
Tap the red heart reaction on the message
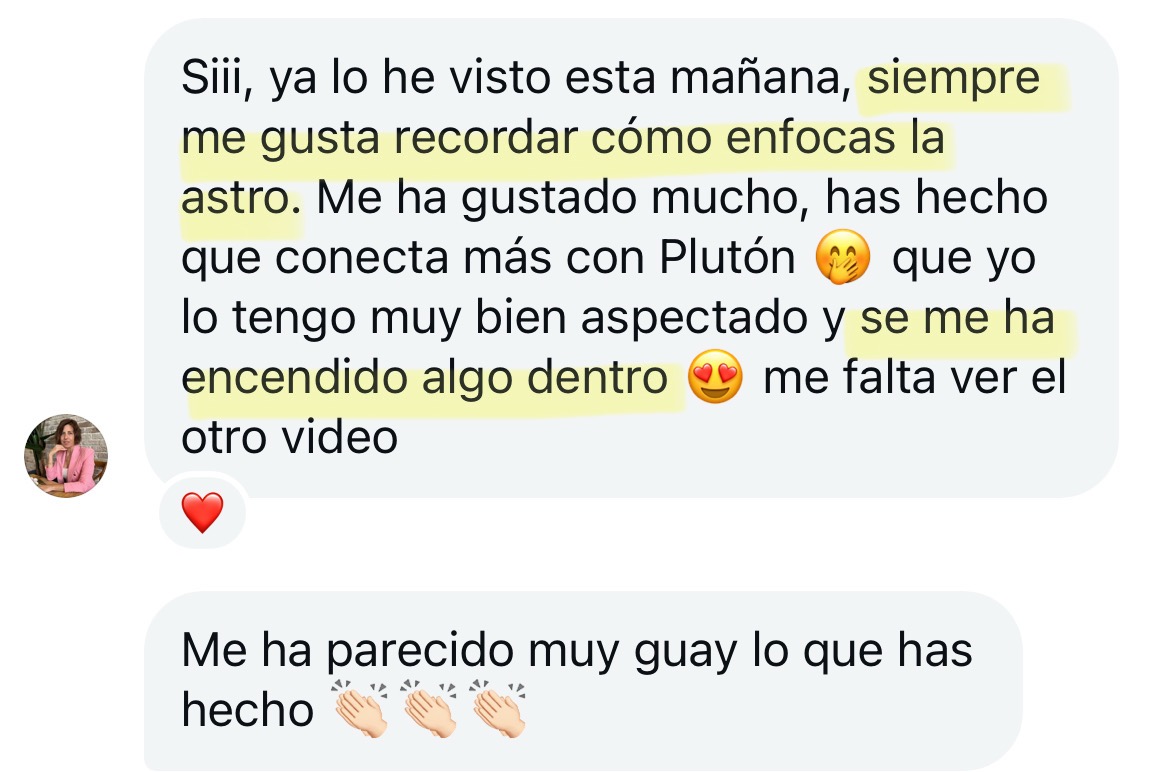202,513
